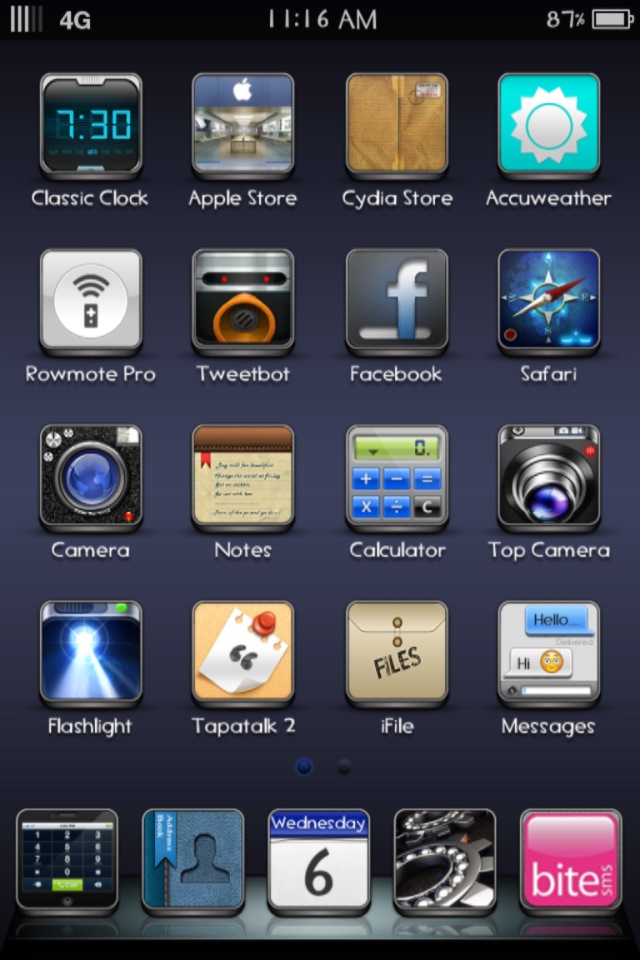Open the Facebook app
This screenshot has height=960, width=640.
coord(396,301)
